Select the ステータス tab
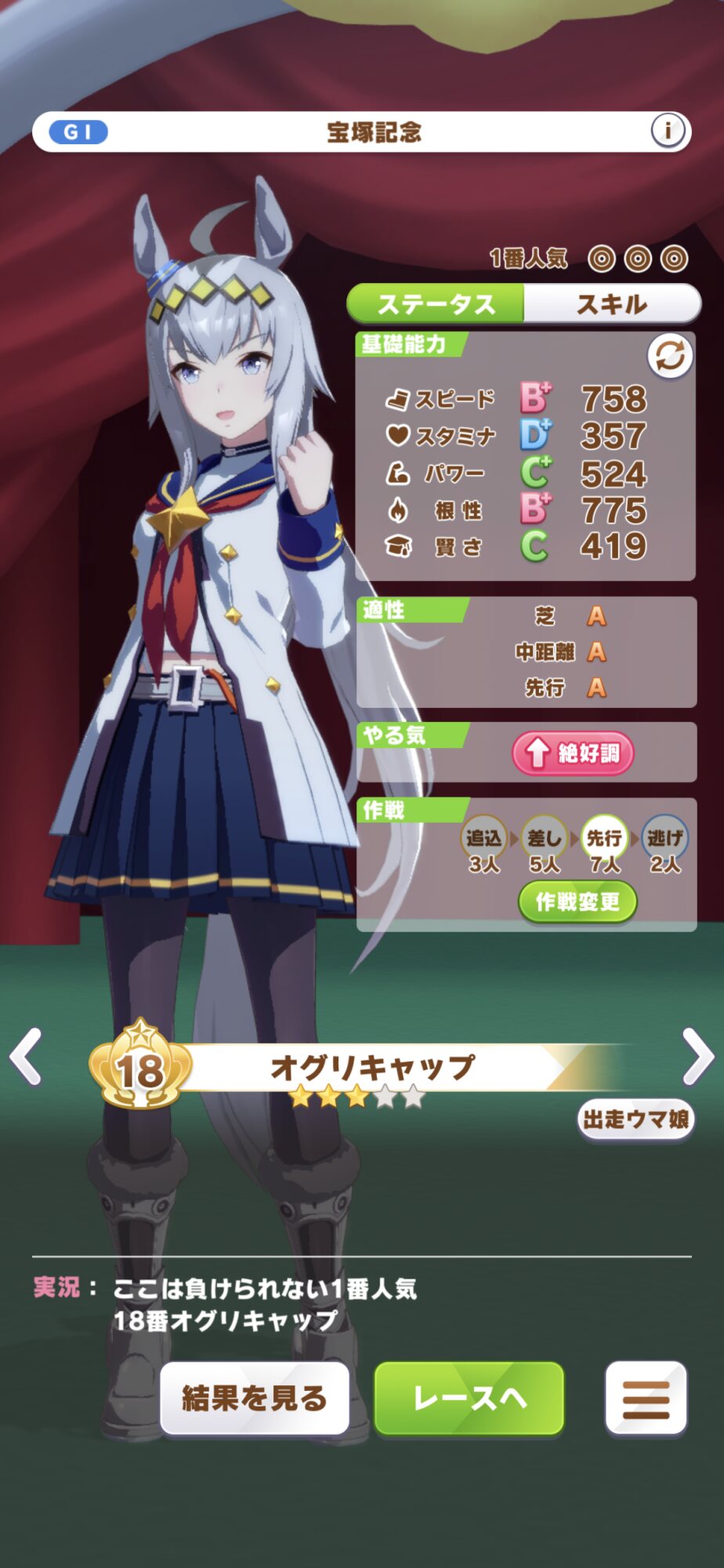724x1568 pixels. point(436,304)
